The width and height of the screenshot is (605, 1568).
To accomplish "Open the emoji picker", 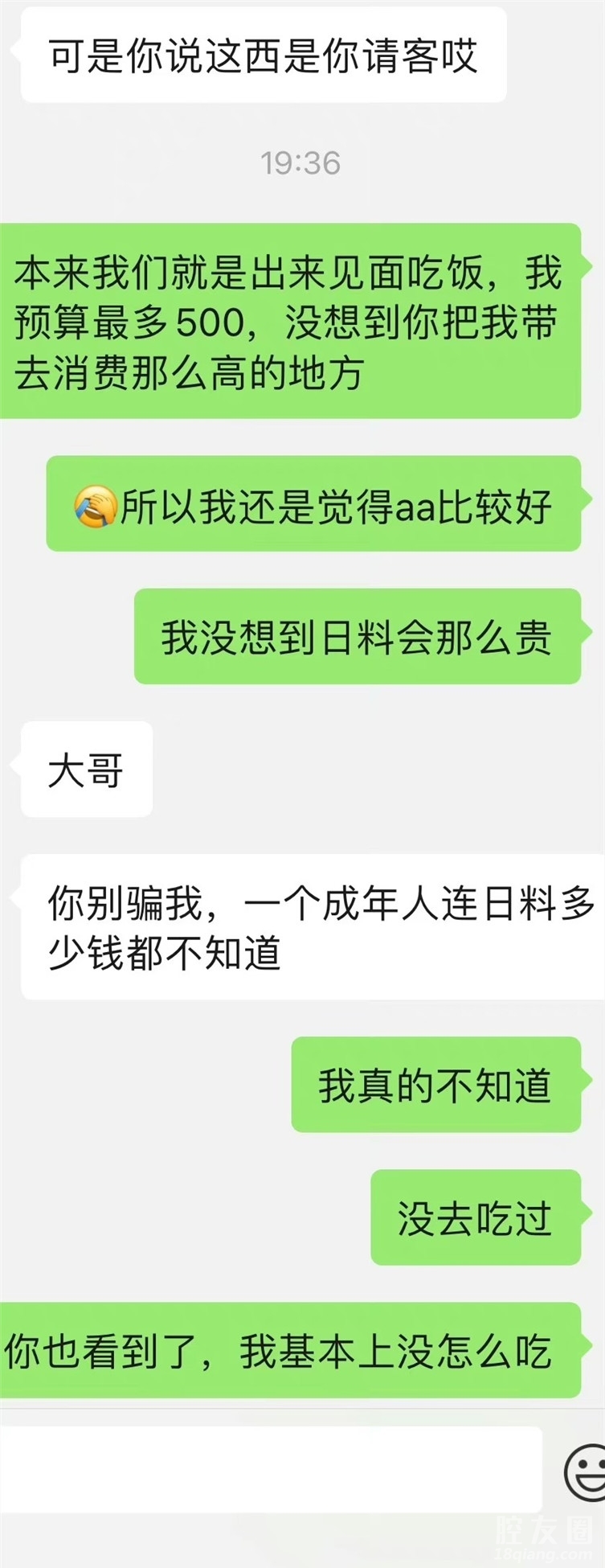I will coord(584,1473).
